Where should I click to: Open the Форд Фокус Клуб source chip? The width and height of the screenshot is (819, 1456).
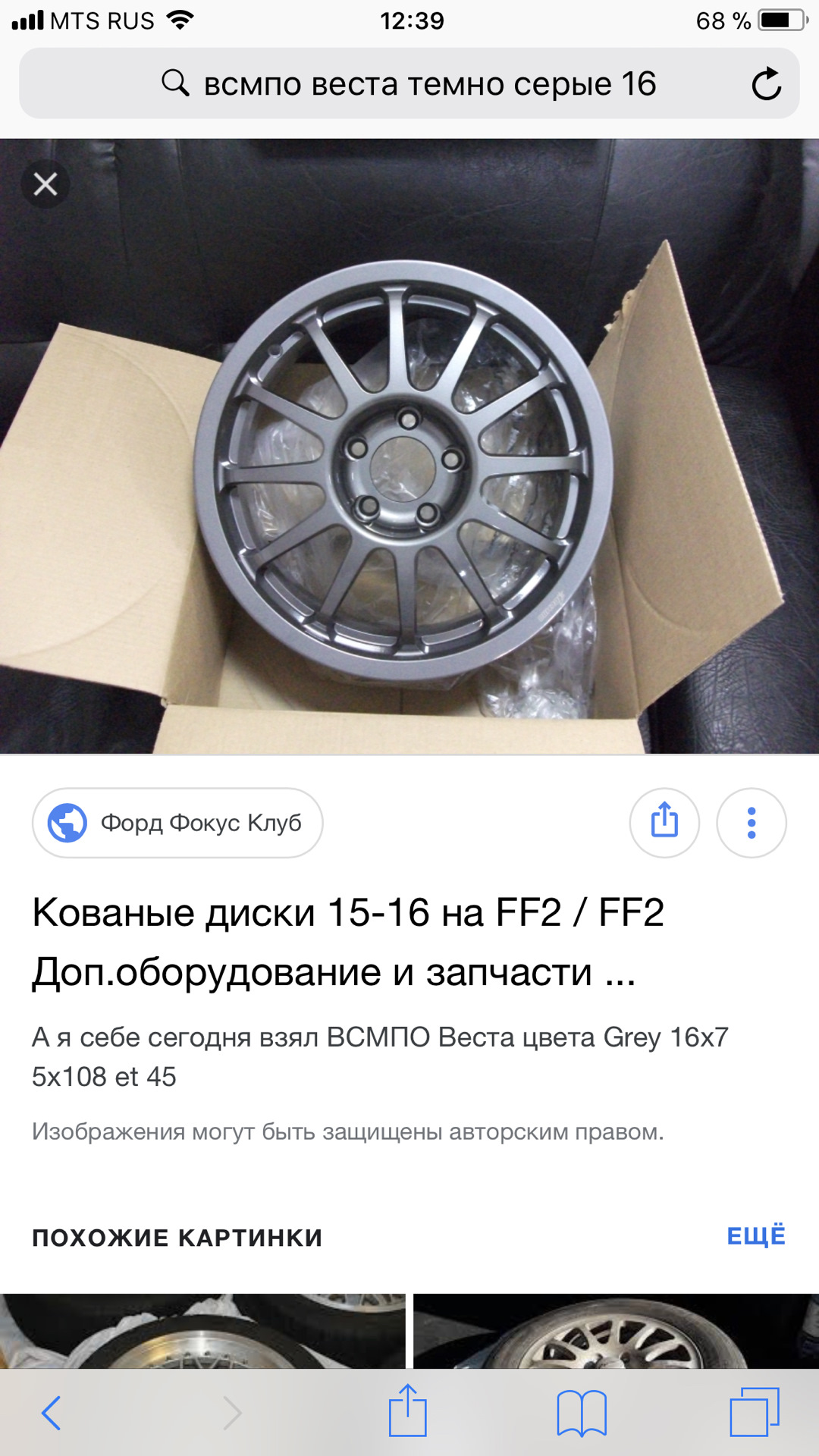tap(177, 823)
